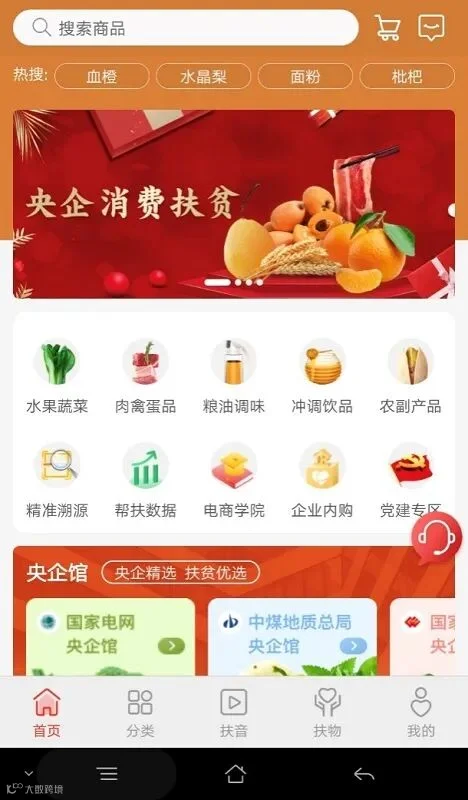The width and height of the screenshot is (468, 800).
Task: Open the 肉禽蛋品 category
Action: click(145, 377)
